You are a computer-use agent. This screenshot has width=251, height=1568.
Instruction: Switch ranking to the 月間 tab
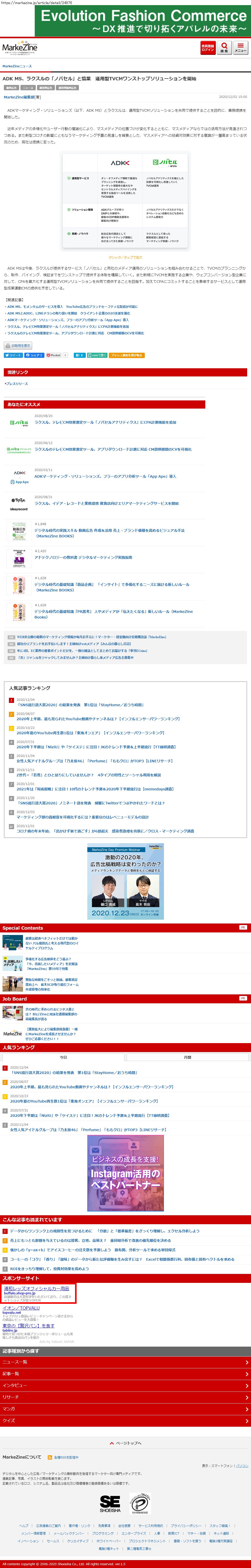point(188,1057)
